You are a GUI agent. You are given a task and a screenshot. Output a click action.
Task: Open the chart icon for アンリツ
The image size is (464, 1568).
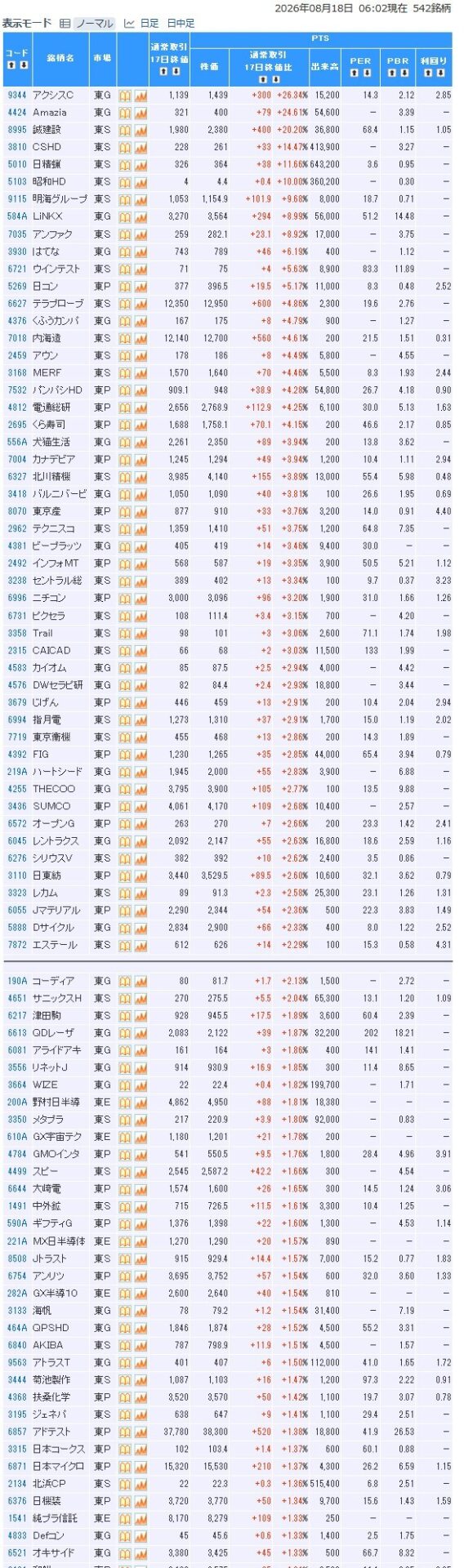pos(141,1276)
